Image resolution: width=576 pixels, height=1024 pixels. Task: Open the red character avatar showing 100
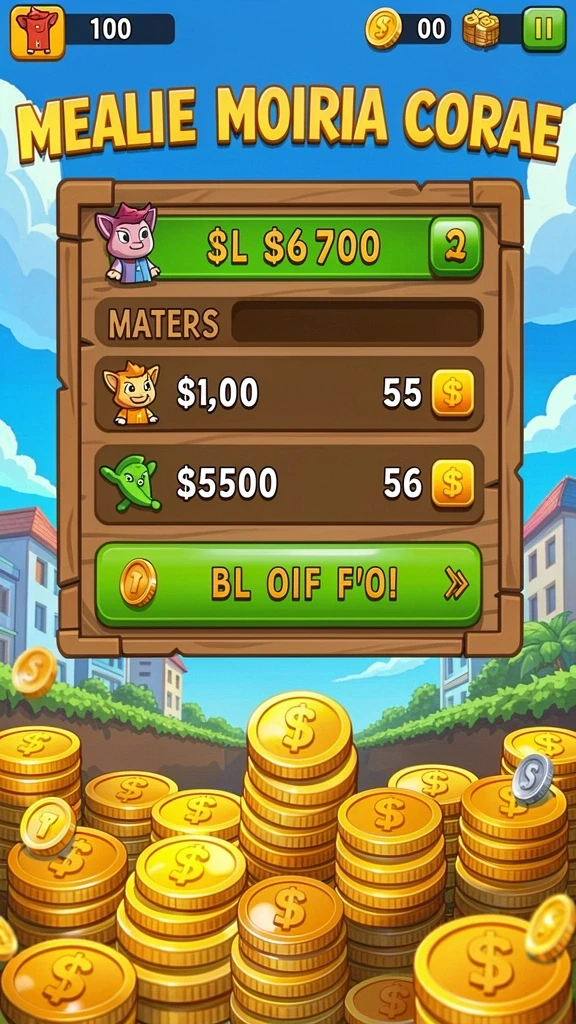pyautogui.click(x=37, y=31)
